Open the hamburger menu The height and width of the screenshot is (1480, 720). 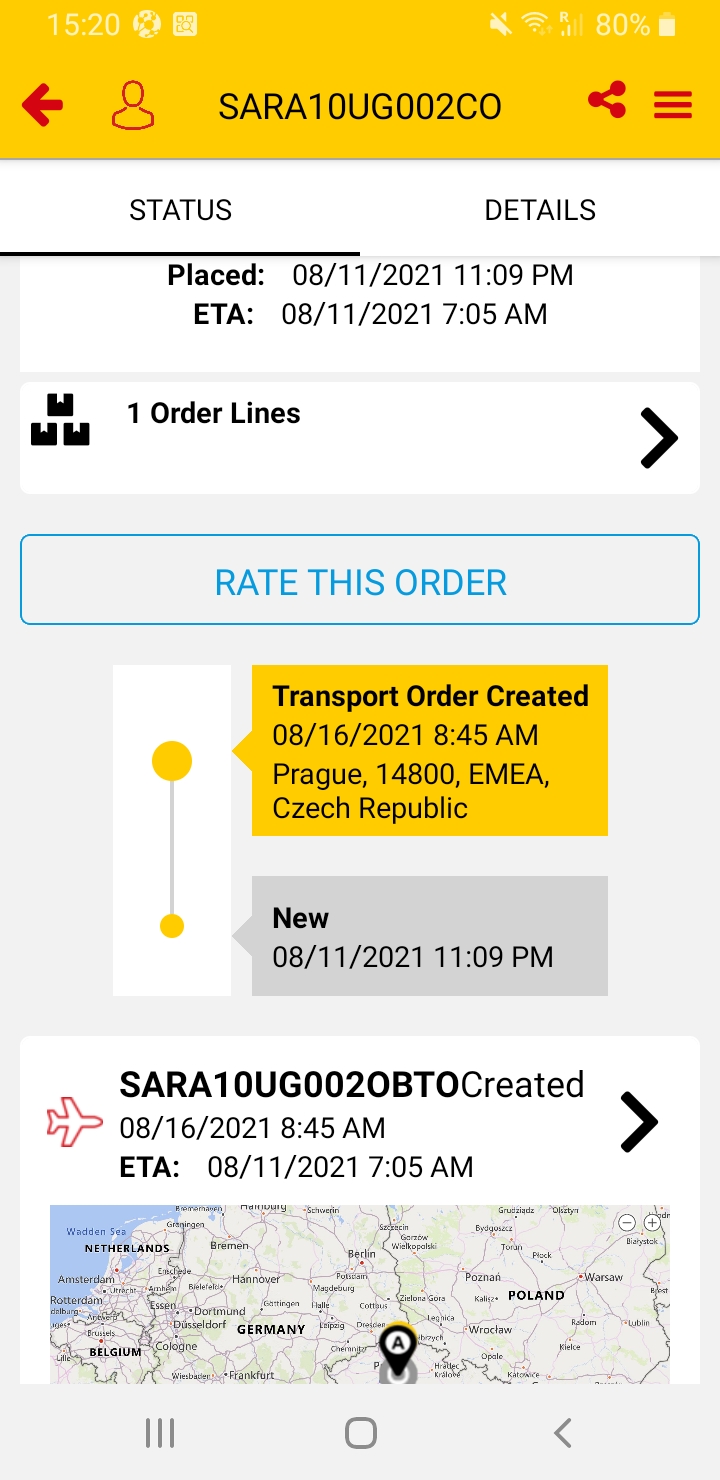pyautogui.click(x=673, y=105)
